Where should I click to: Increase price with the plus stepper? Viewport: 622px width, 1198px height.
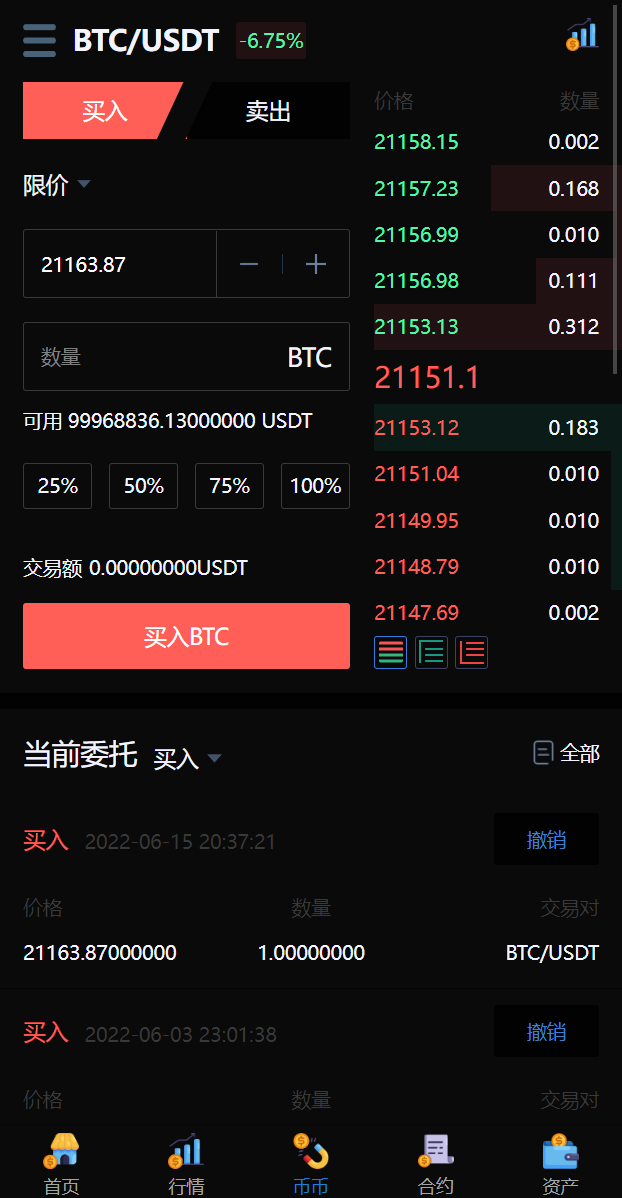pyautogui.click(x=316, y=264)
